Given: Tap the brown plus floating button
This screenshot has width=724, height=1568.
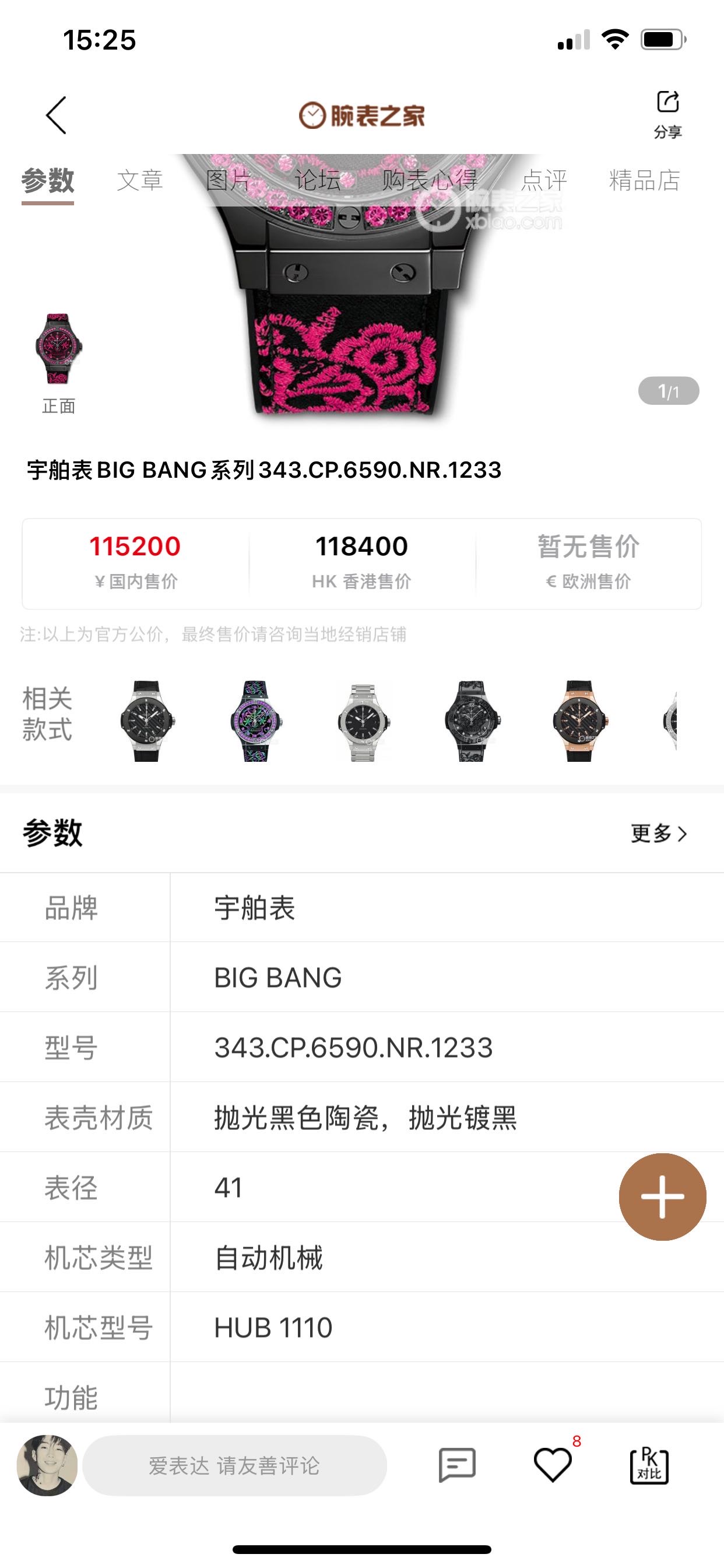Looking at the screenshot, I should pyautogui.click(x=662, y=1196).
